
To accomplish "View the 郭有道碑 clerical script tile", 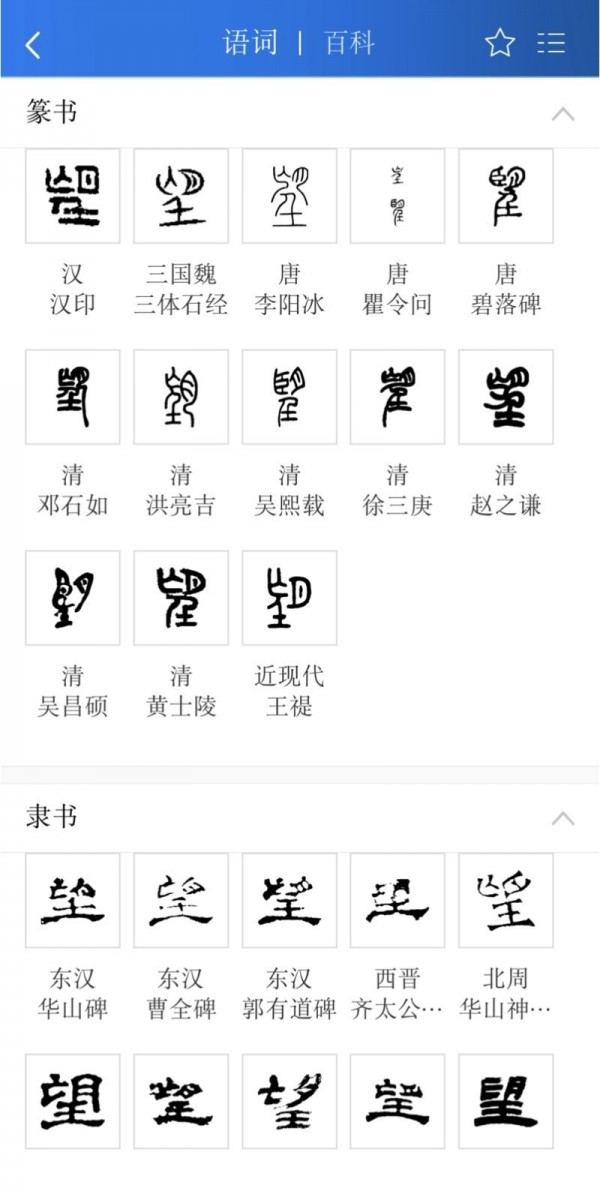I will pos(289,900).
